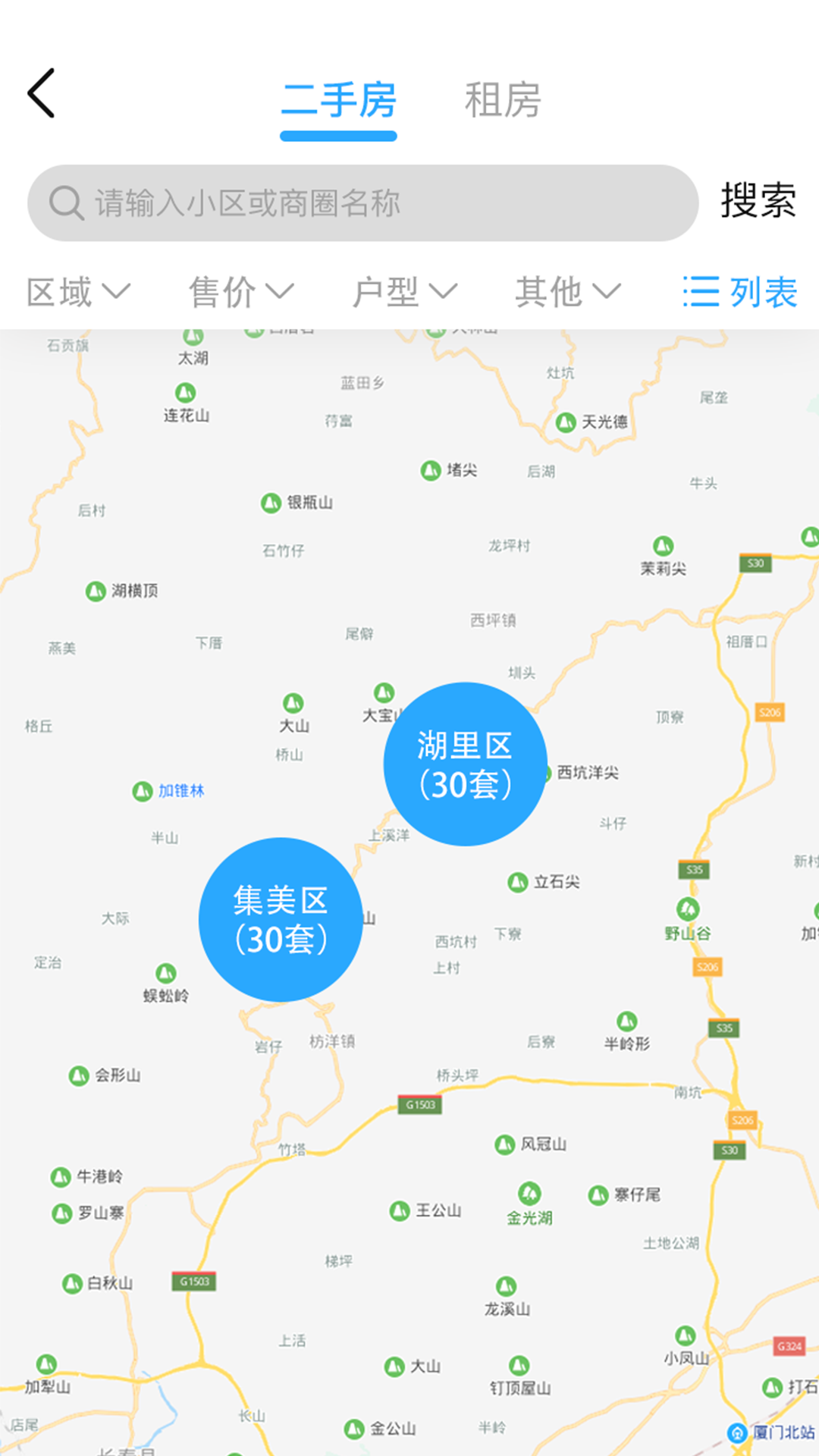Switch to 列表 list view
The image size is (819, 1456).
pos(740,292)
